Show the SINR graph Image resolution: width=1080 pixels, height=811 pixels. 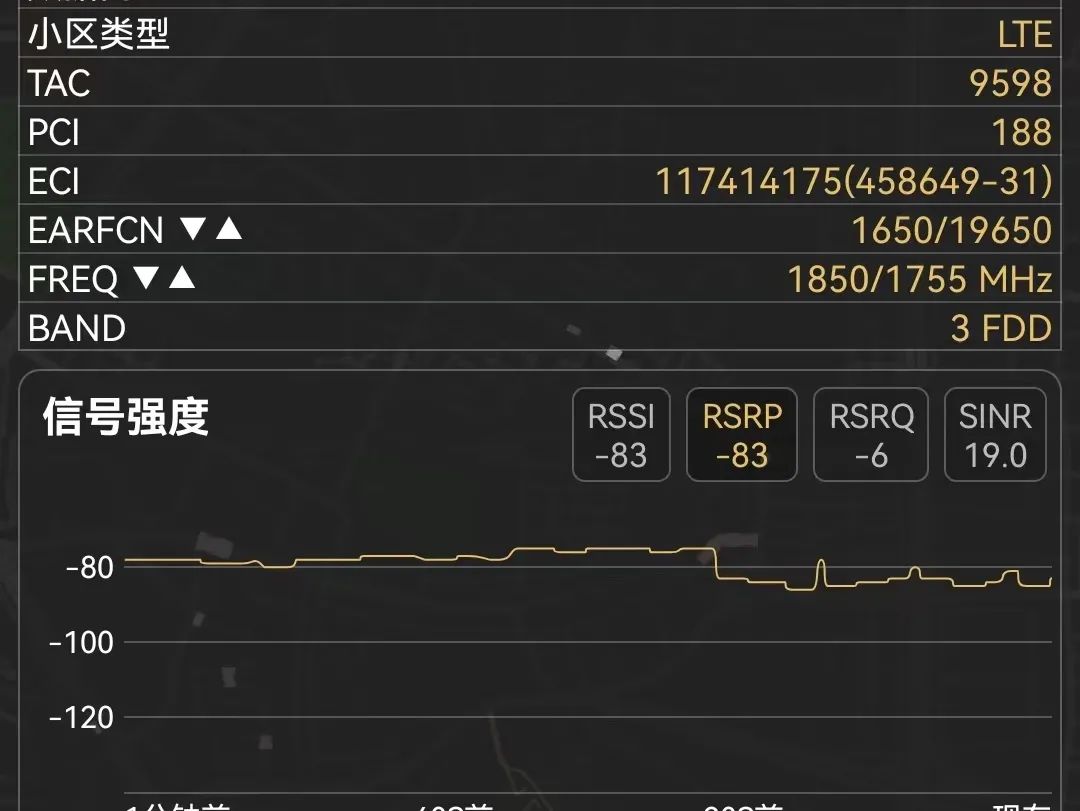tap(995, 435)
